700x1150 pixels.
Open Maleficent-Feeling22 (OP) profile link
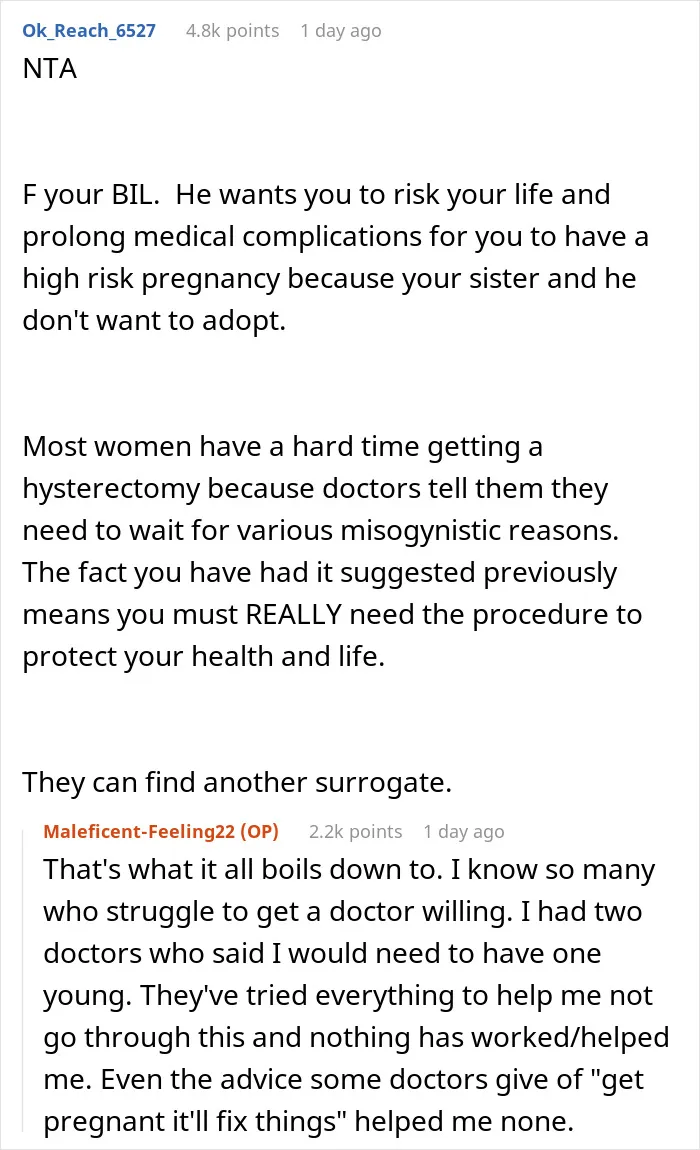pyautogui.click(x=161, y=832)
